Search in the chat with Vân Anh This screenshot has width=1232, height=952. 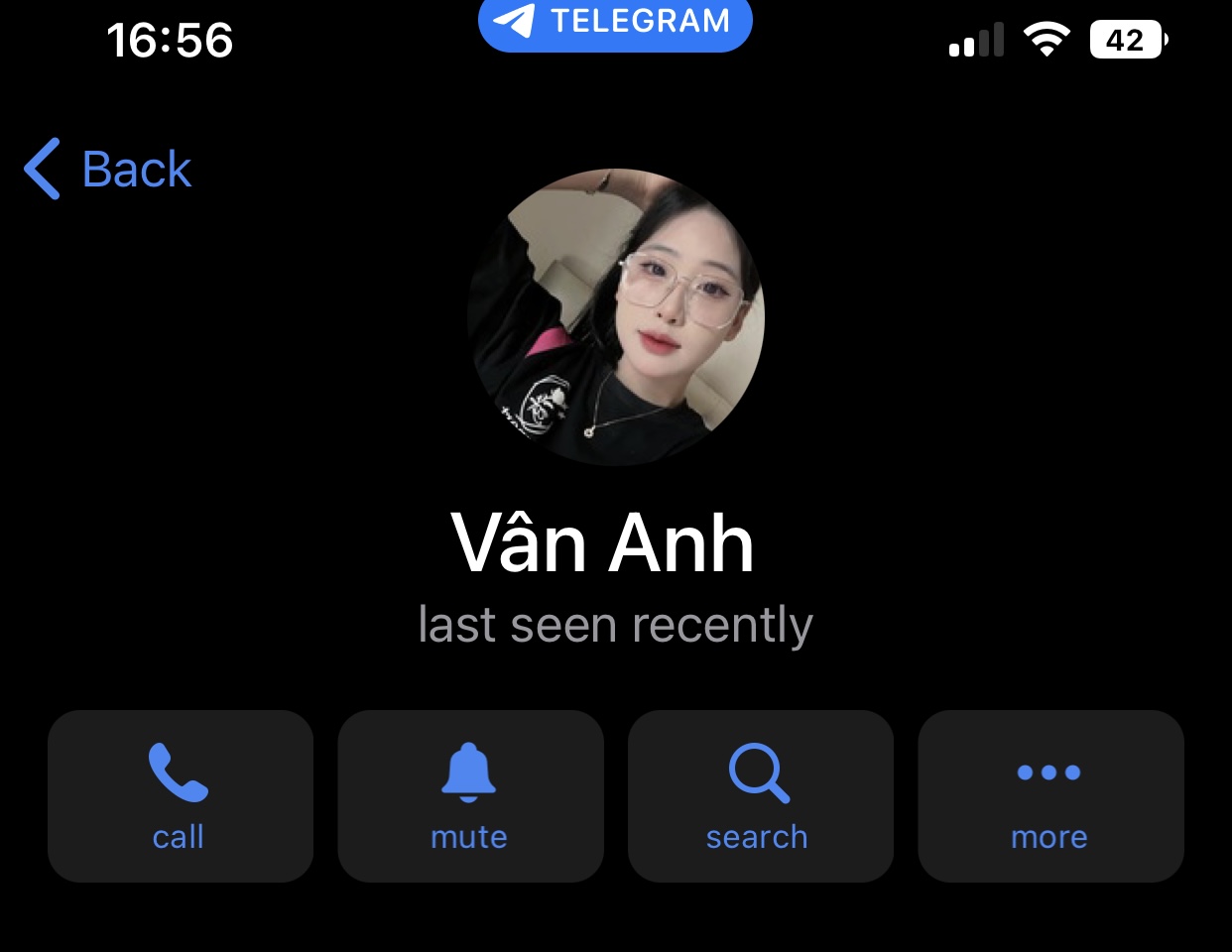point(760,795)
